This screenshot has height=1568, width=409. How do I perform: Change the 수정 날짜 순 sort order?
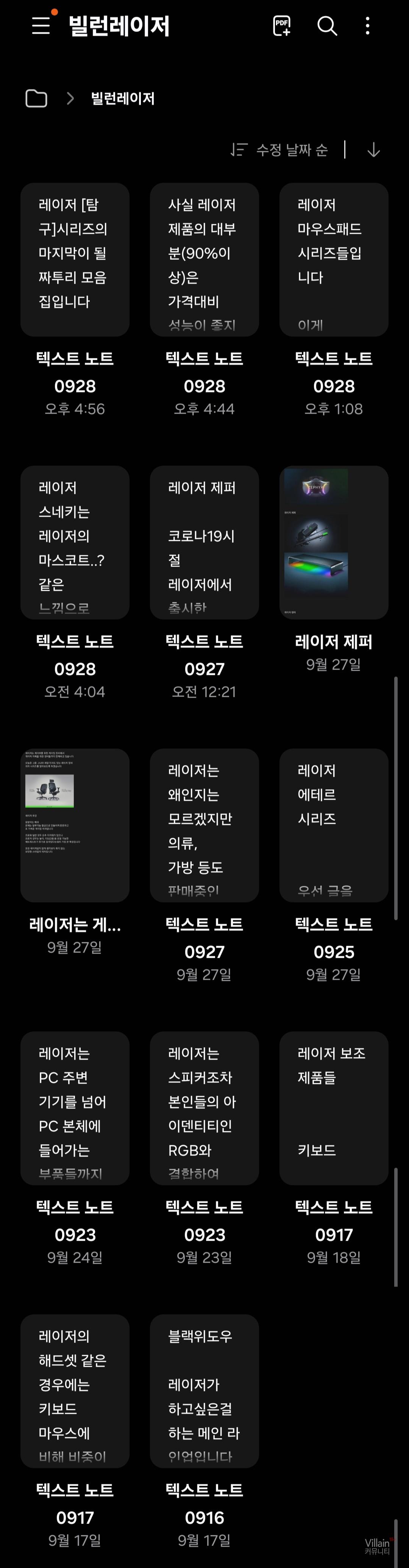(x=280, y=150)
